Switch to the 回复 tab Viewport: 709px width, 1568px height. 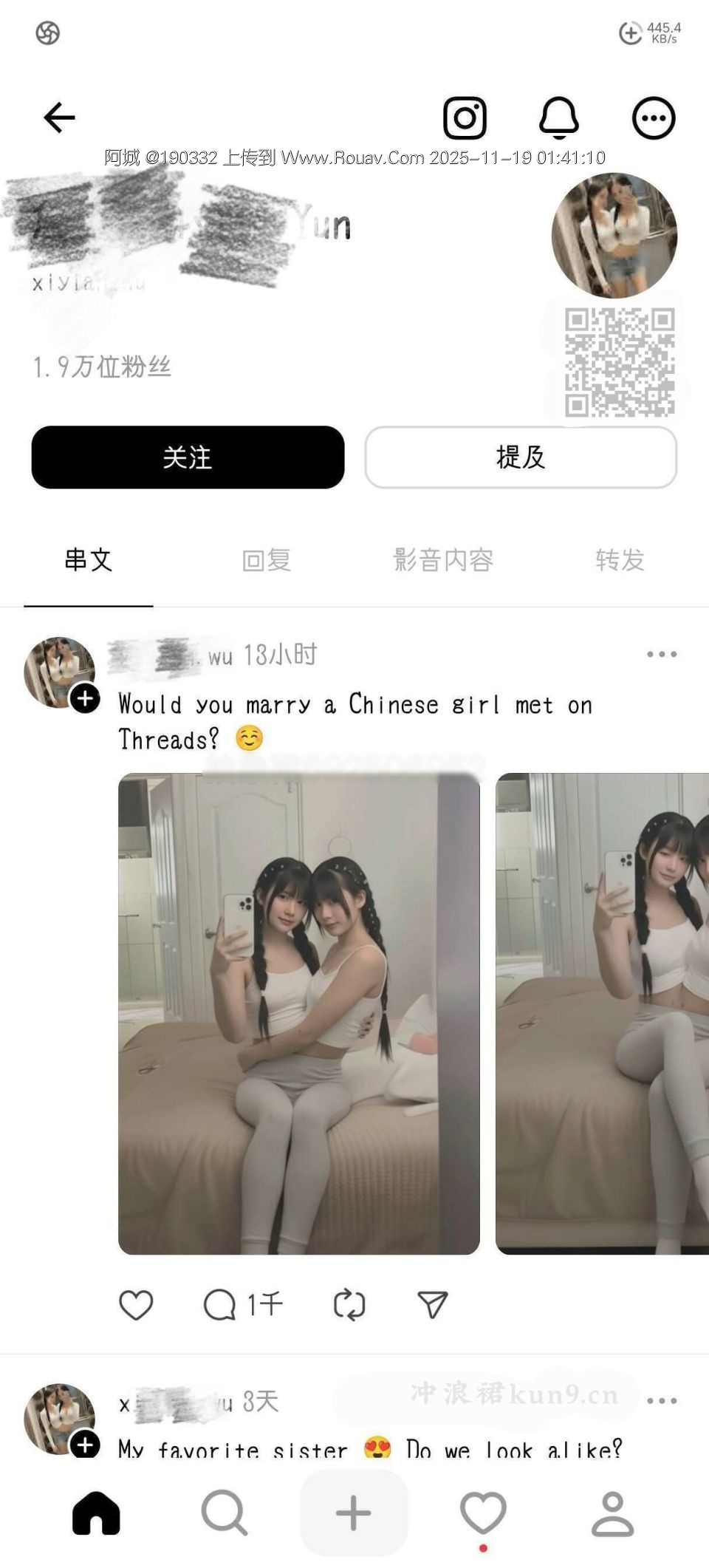266,560
